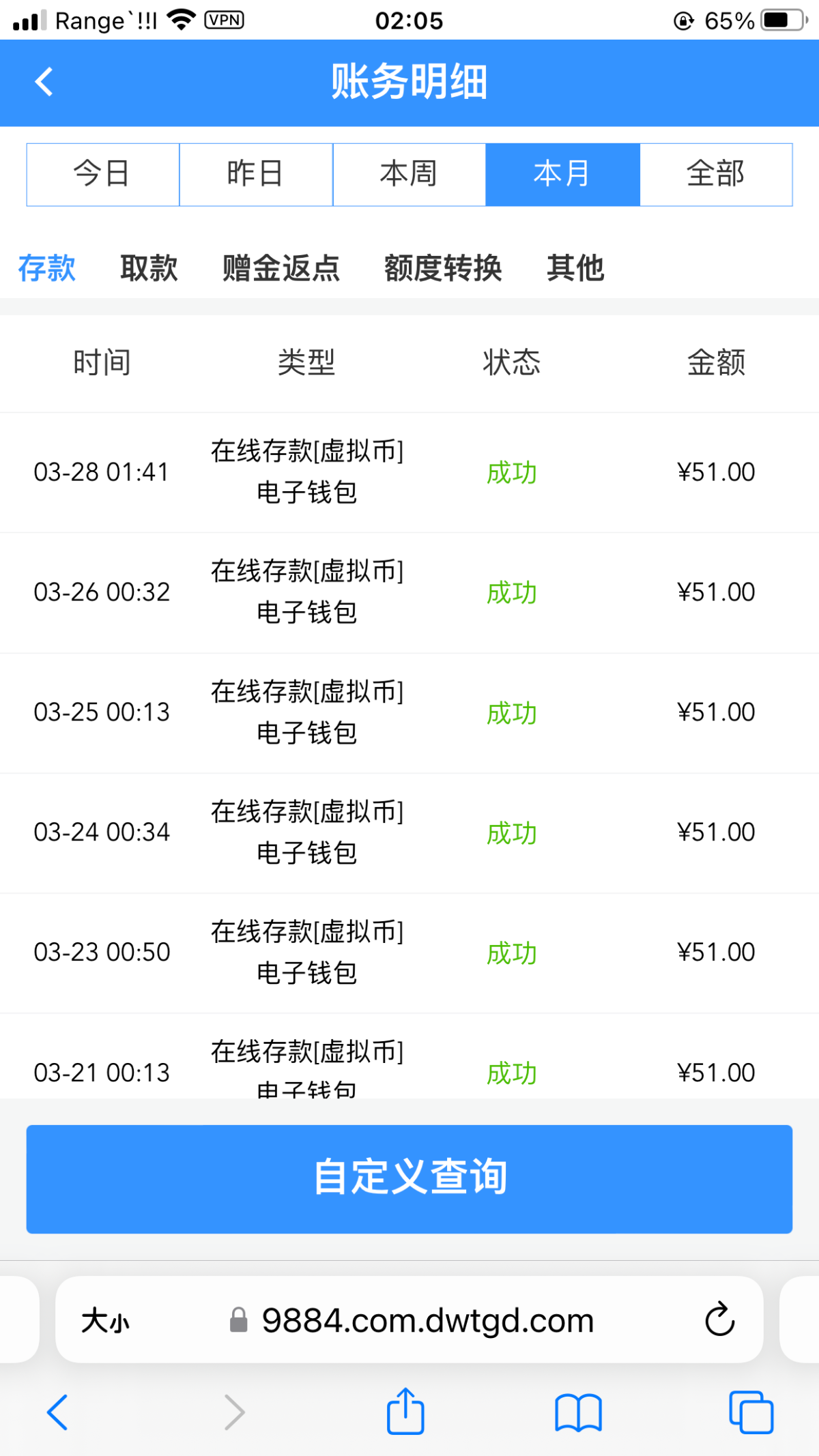
Task: Switch to 额度转换 tab
Action: (443, 267)
